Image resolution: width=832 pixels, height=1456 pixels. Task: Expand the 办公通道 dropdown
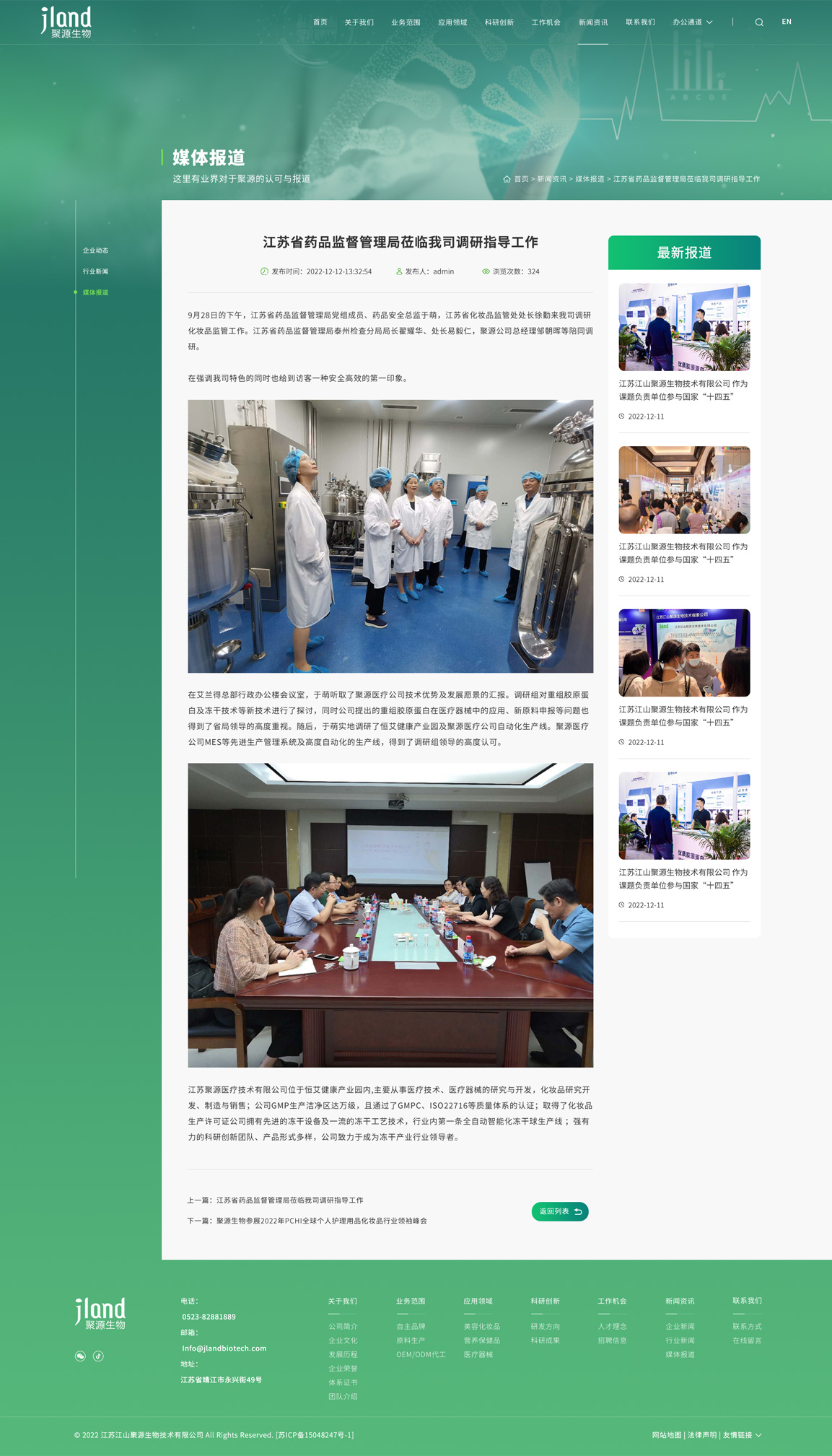pyautogui.click(x=692, y=22)
